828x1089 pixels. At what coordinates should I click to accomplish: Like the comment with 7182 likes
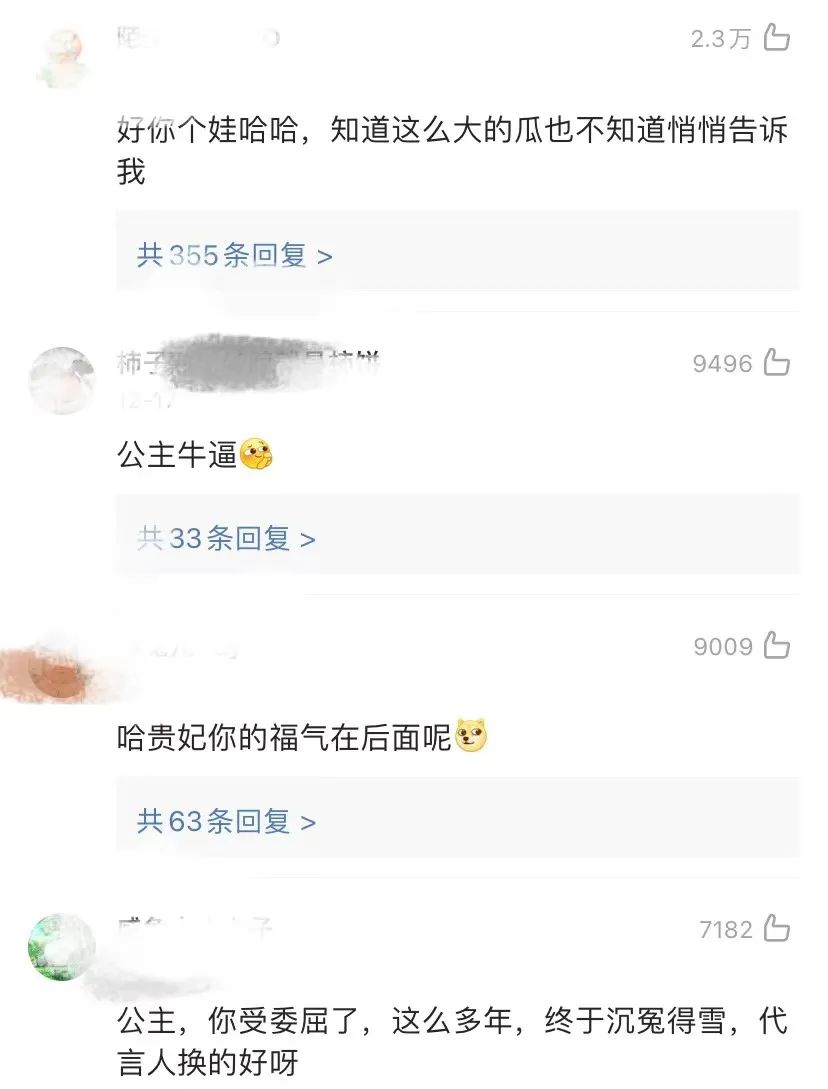777,930
